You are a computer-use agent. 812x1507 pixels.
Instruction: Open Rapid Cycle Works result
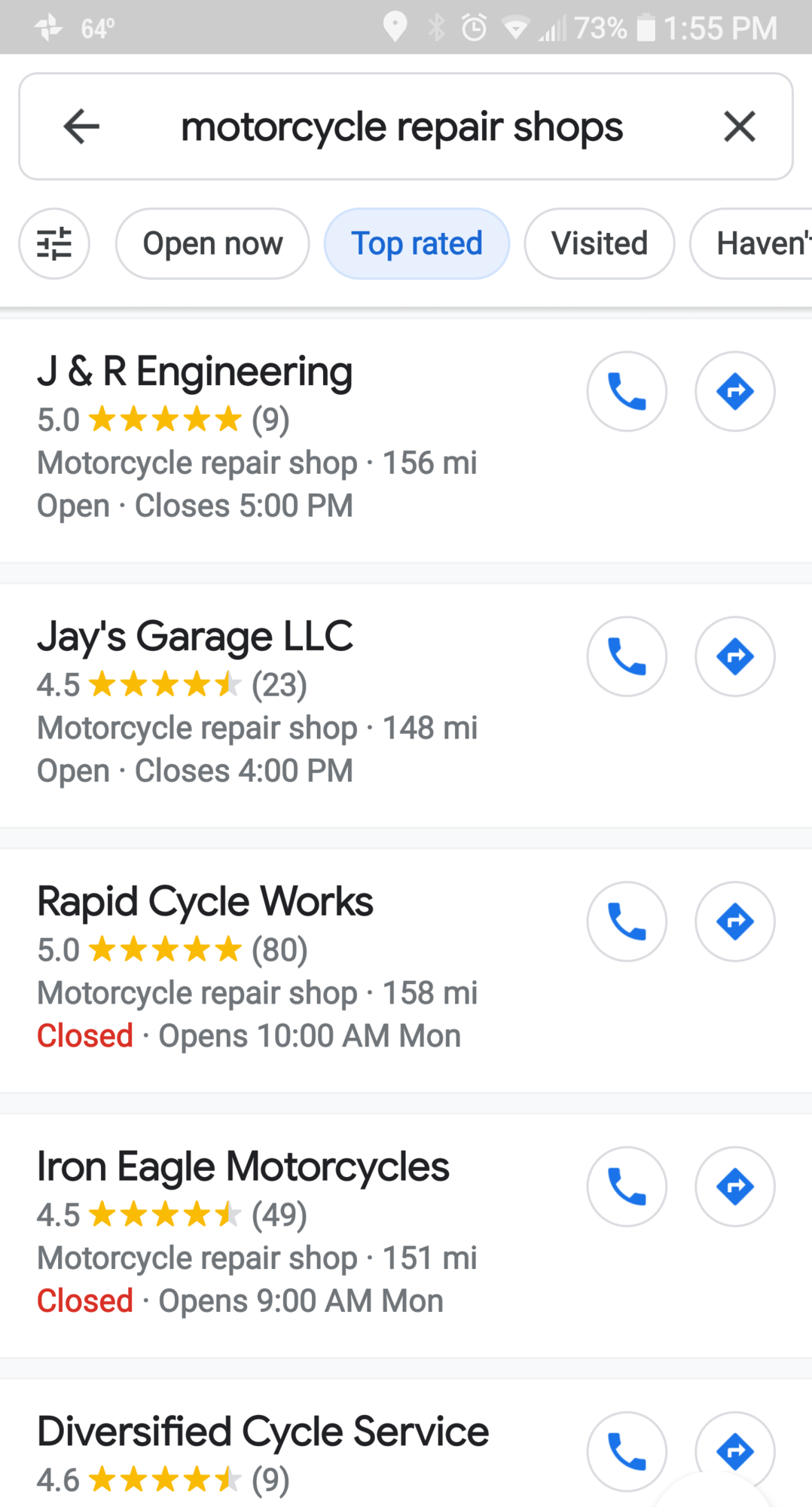pyautogui.click(x=205, y=902)
